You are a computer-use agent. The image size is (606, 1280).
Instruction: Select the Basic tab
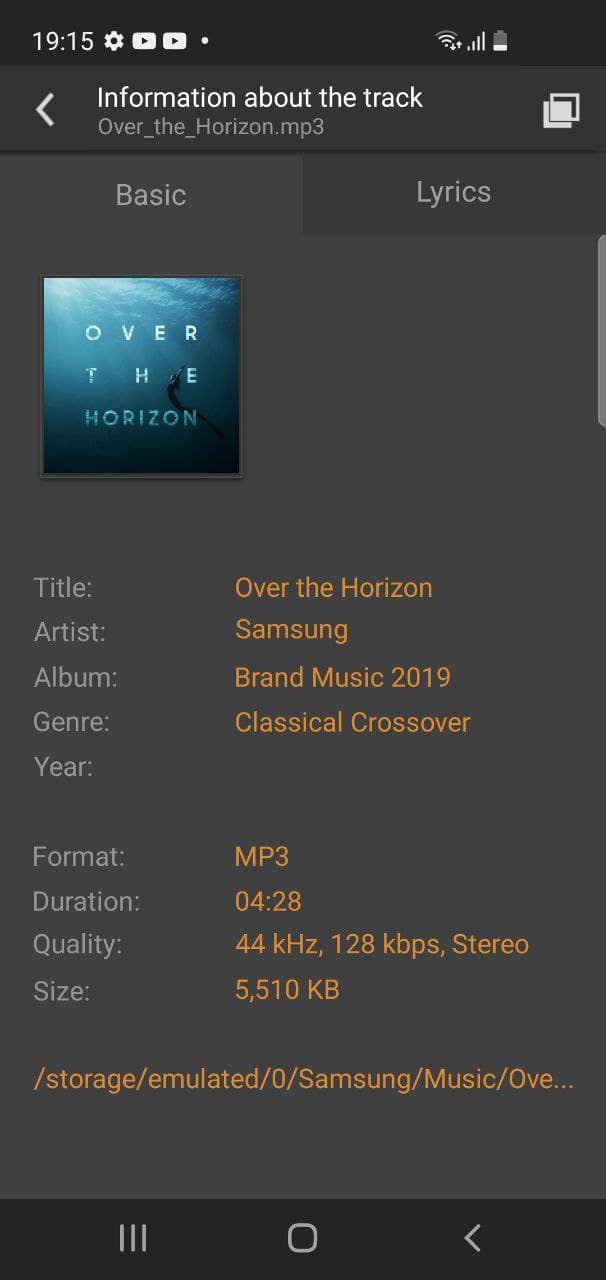[x=151, y=195]
